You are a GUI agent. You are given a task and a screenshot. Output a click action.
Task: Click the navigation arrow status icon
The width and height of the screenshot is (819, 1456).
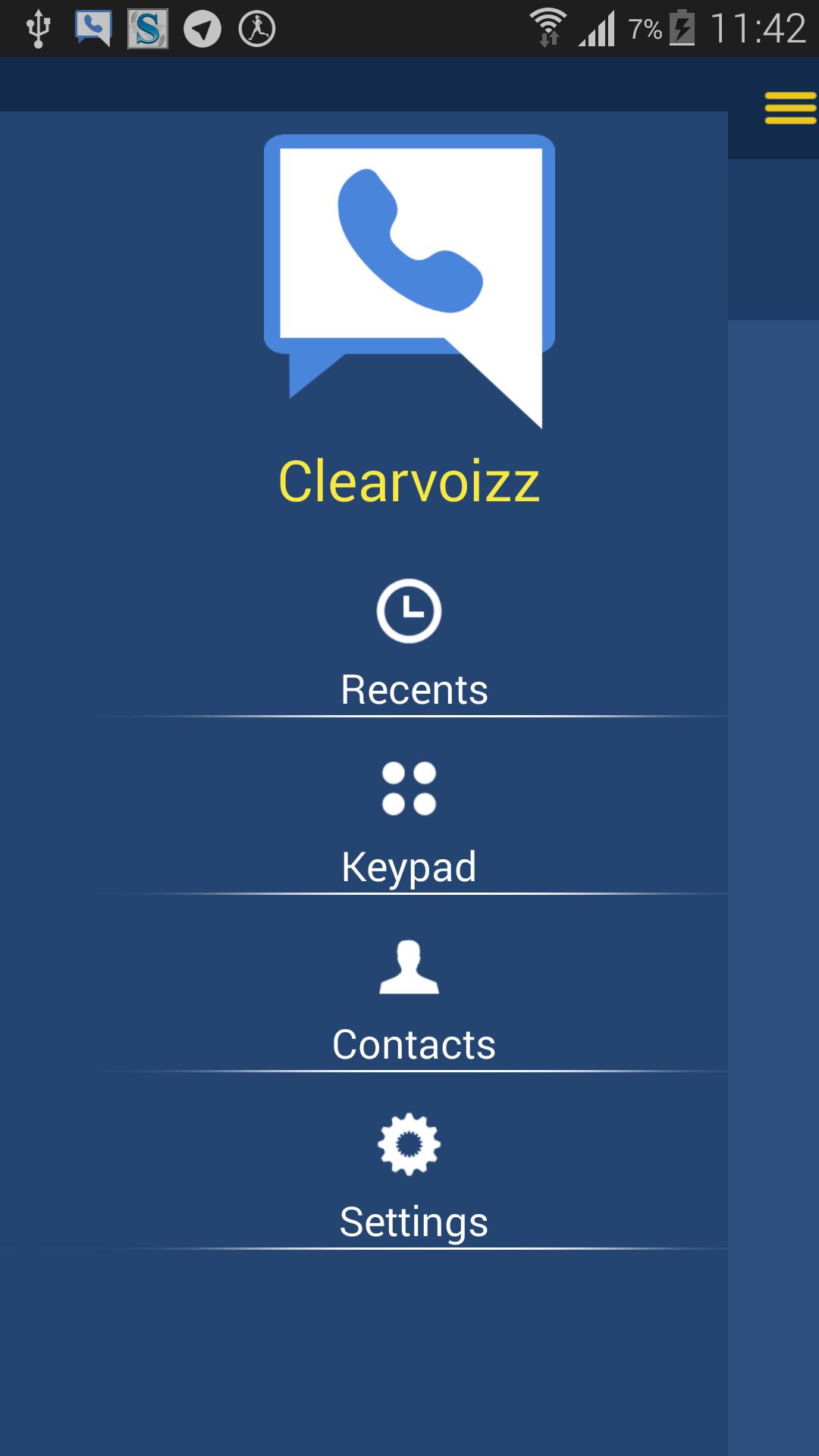click(201, 27)
